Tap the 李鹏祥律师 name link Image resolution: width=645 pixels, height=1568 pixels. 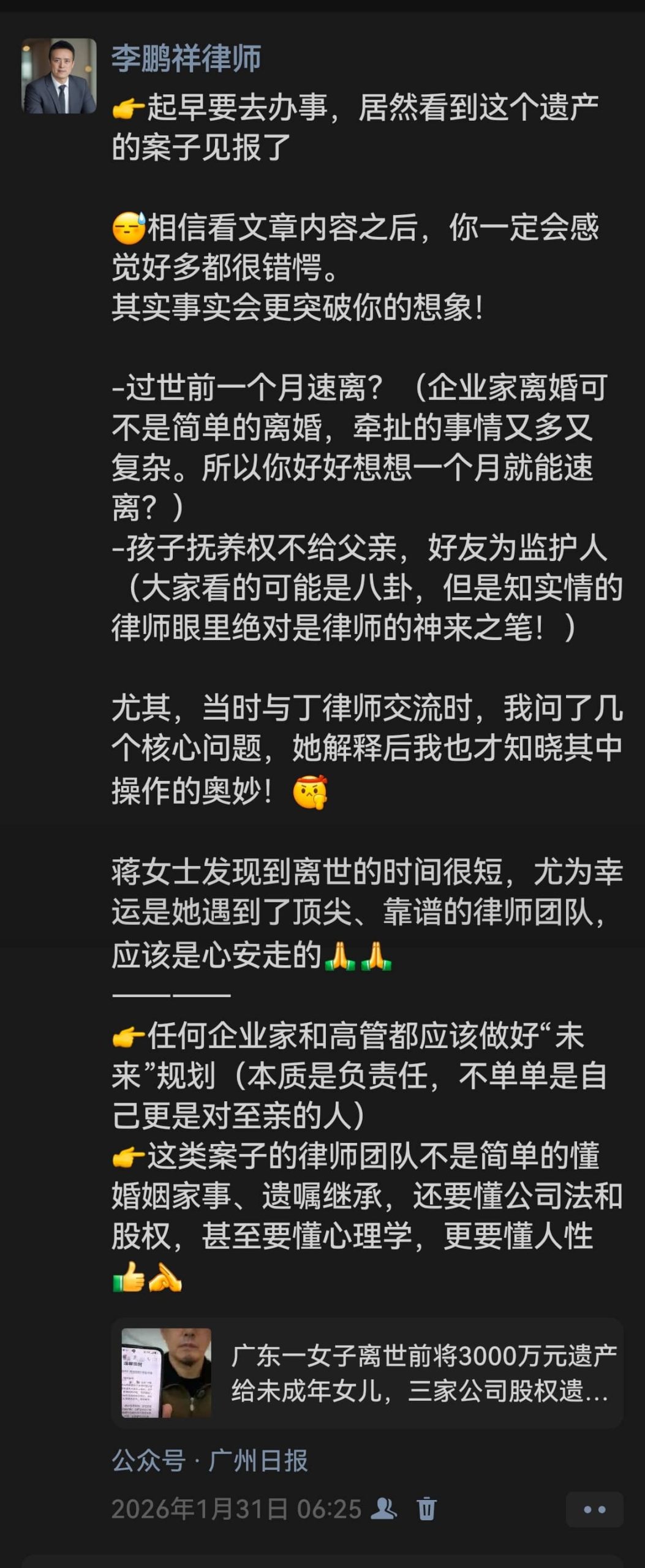(x=186, y=59)
